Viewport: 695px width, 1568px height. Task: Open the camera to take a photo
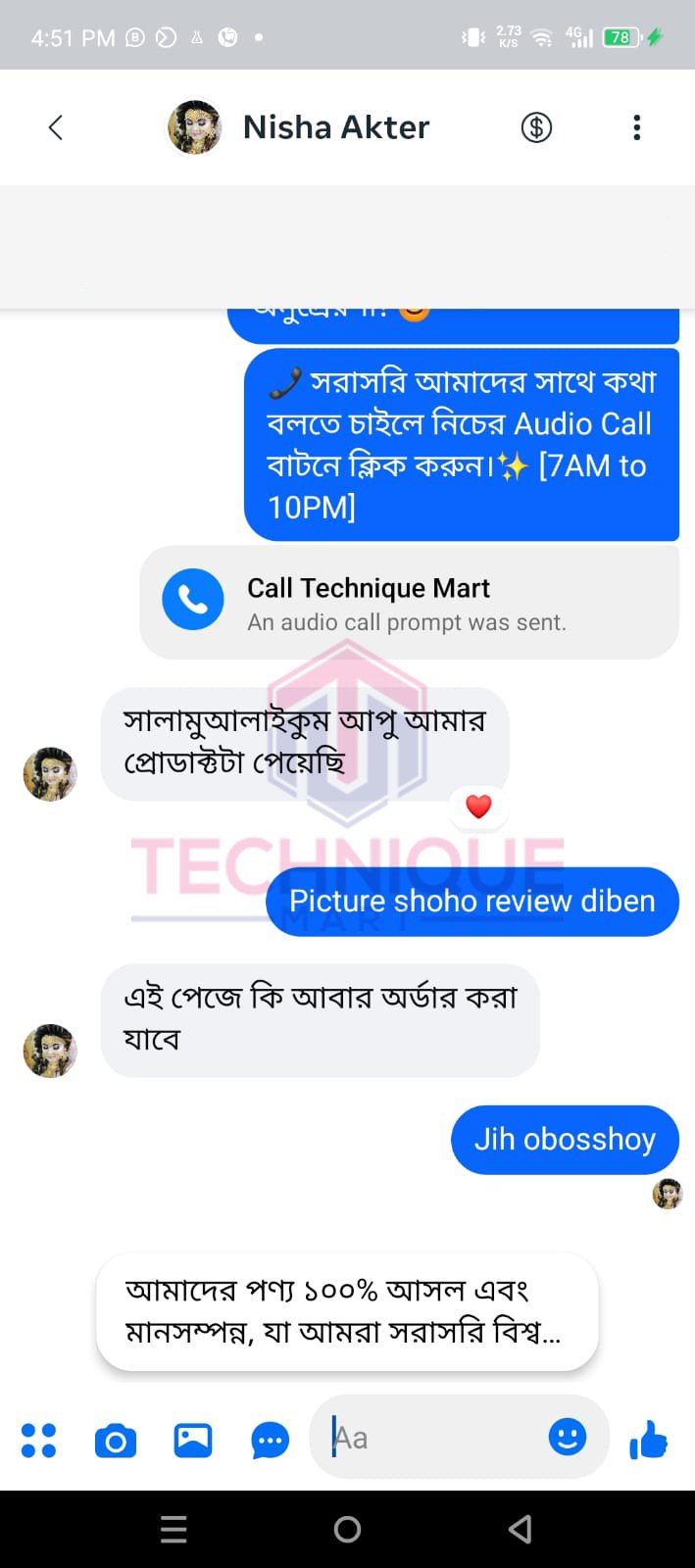click(116, 1441)
